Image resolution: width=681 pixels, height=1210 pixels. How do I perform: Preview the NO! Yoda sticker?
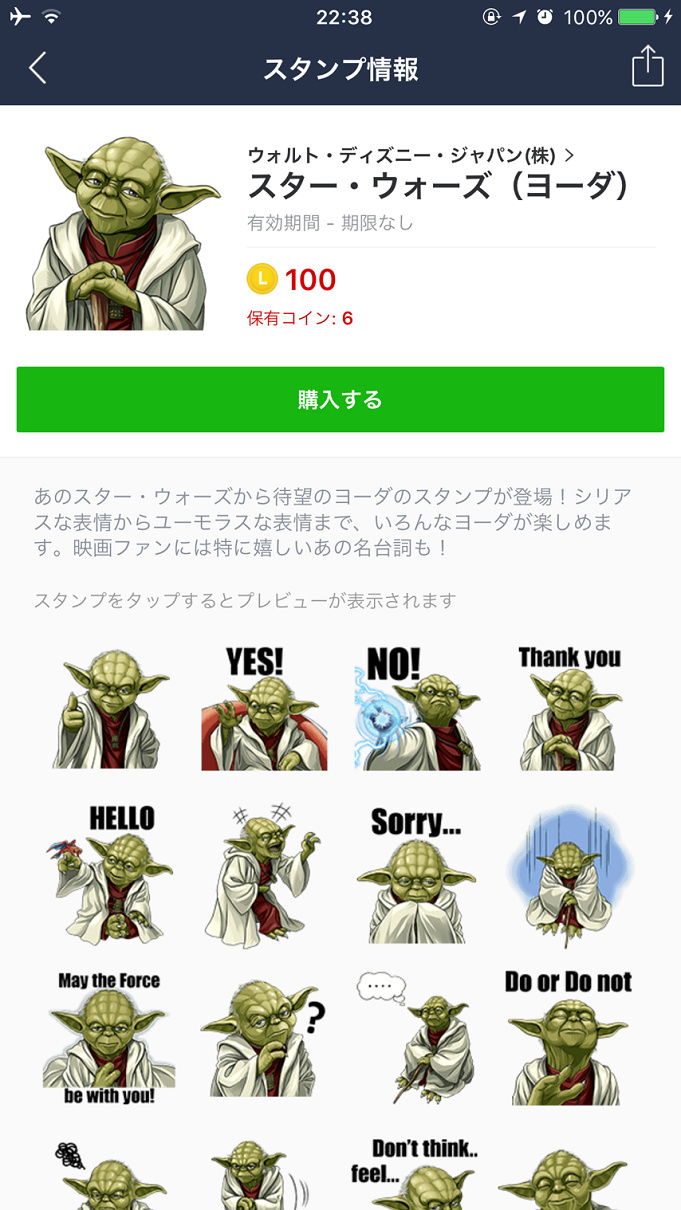point(417,708)
